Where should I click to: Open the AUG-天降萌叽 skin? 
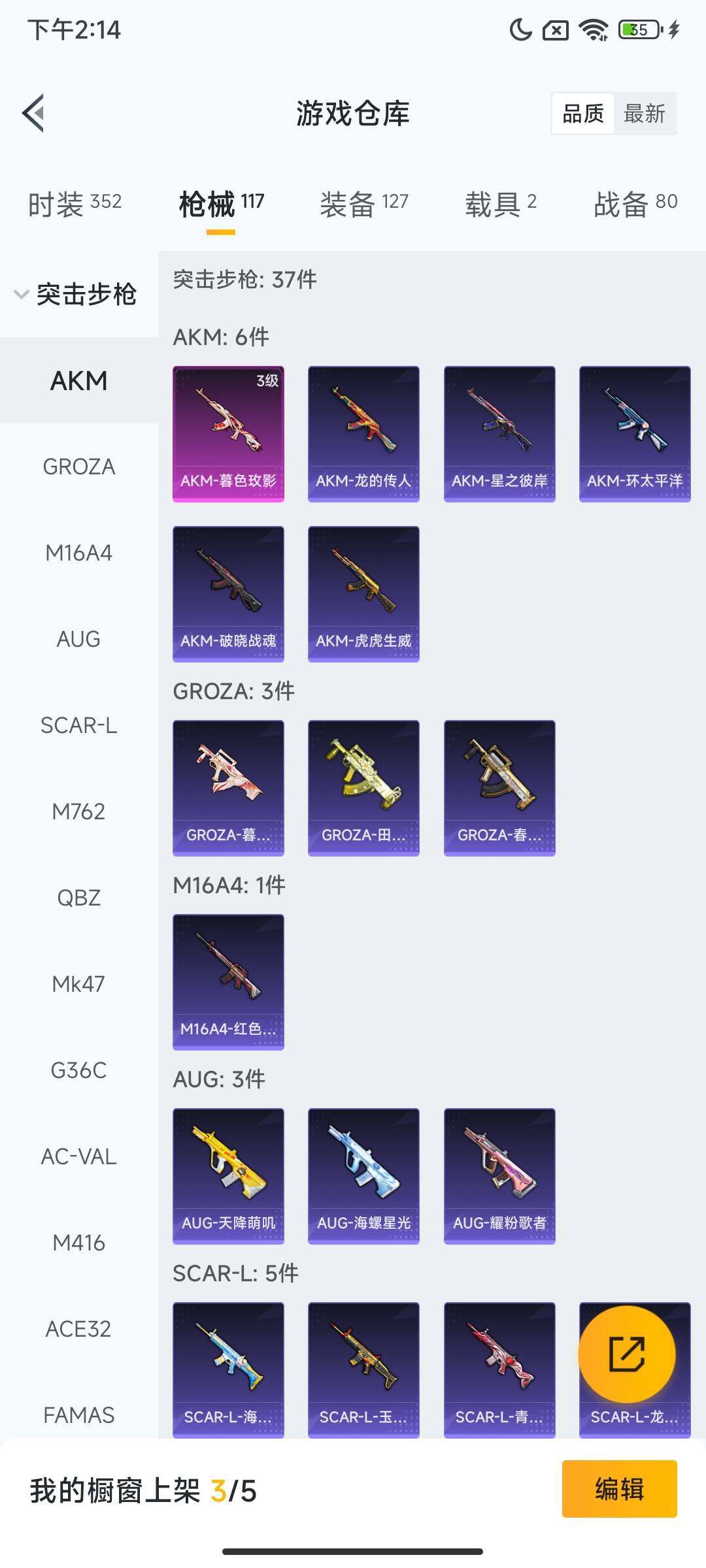[x=228, y=1175]
